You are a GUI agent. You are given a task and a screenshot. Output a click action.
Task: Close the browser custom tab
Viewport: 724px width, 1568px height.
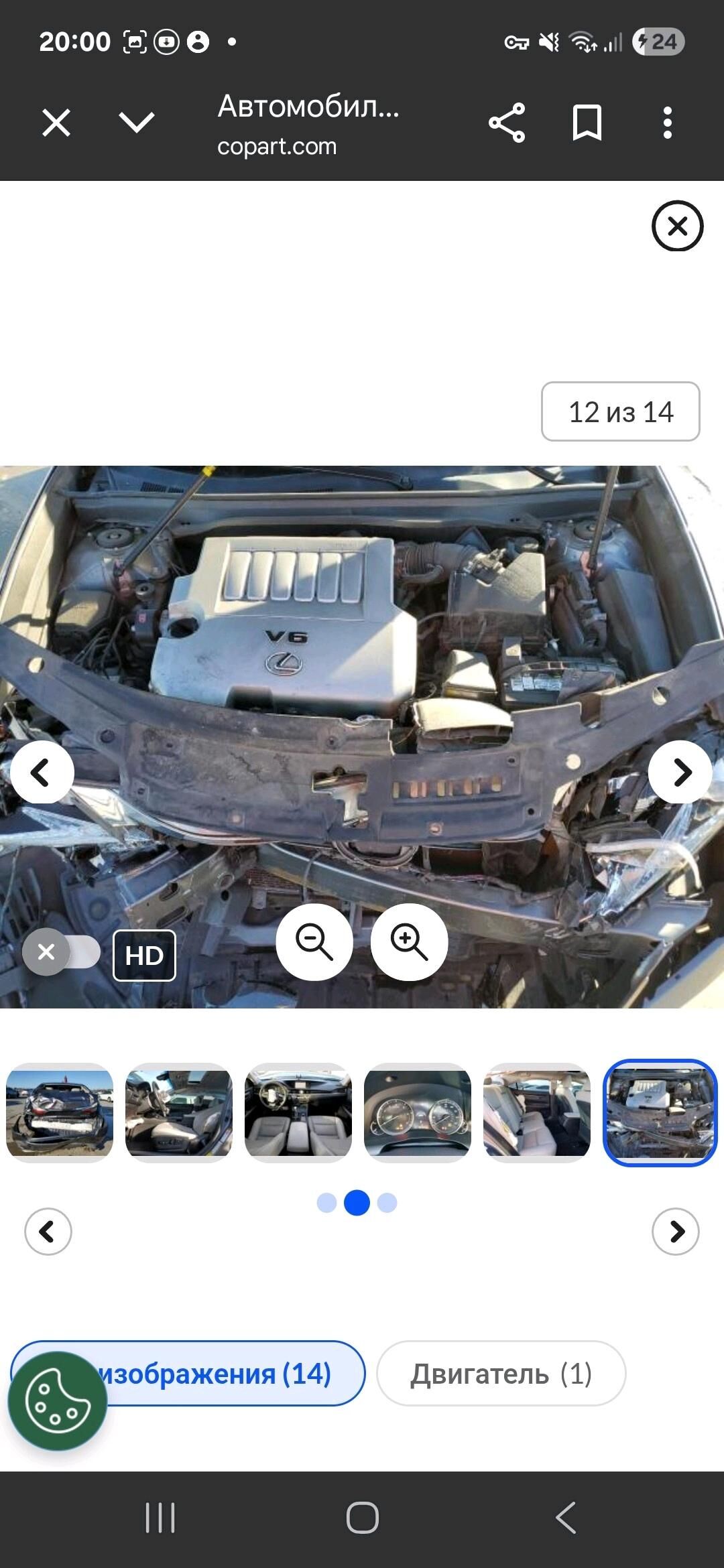pos(56,123)
